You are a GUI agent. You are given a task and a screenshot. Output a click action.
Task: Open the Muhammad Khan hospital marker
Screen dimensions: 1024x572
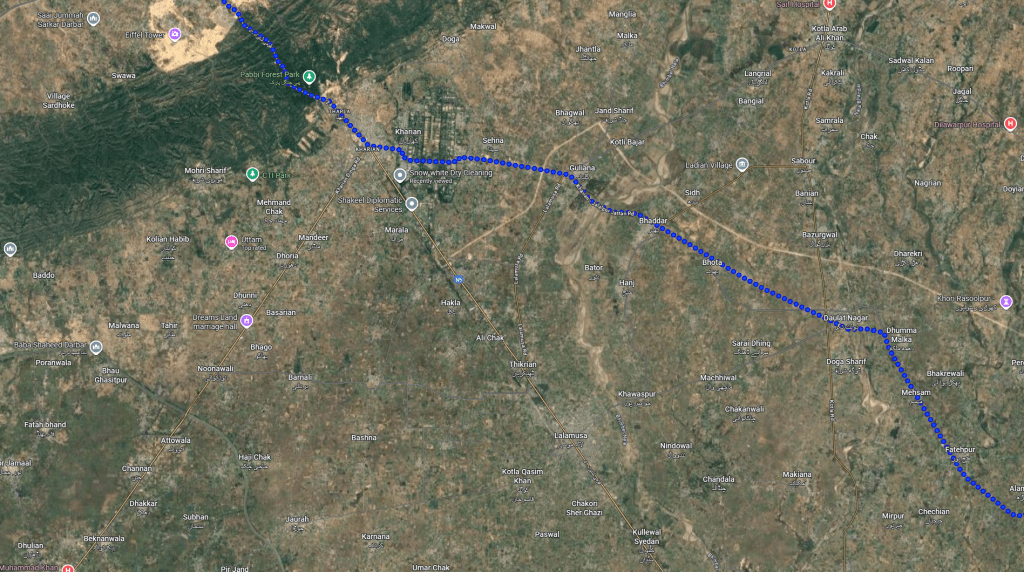(x=68, y=569)
